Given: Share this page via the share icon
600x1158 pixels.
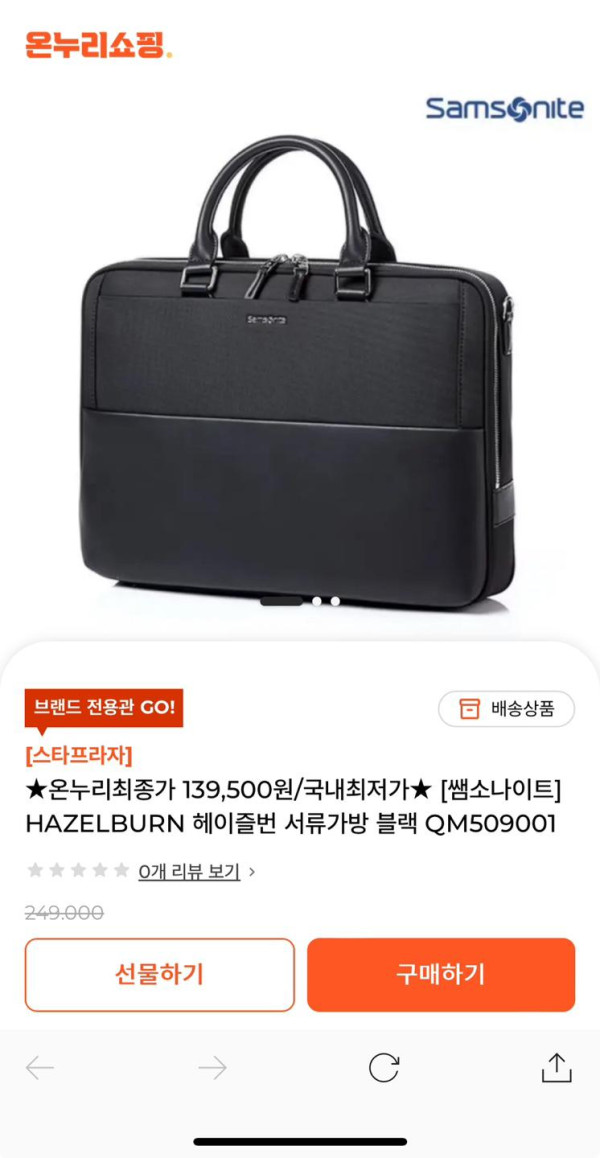Looking at the screenshot, I should pyautogui.click(x=556, y=1067).
